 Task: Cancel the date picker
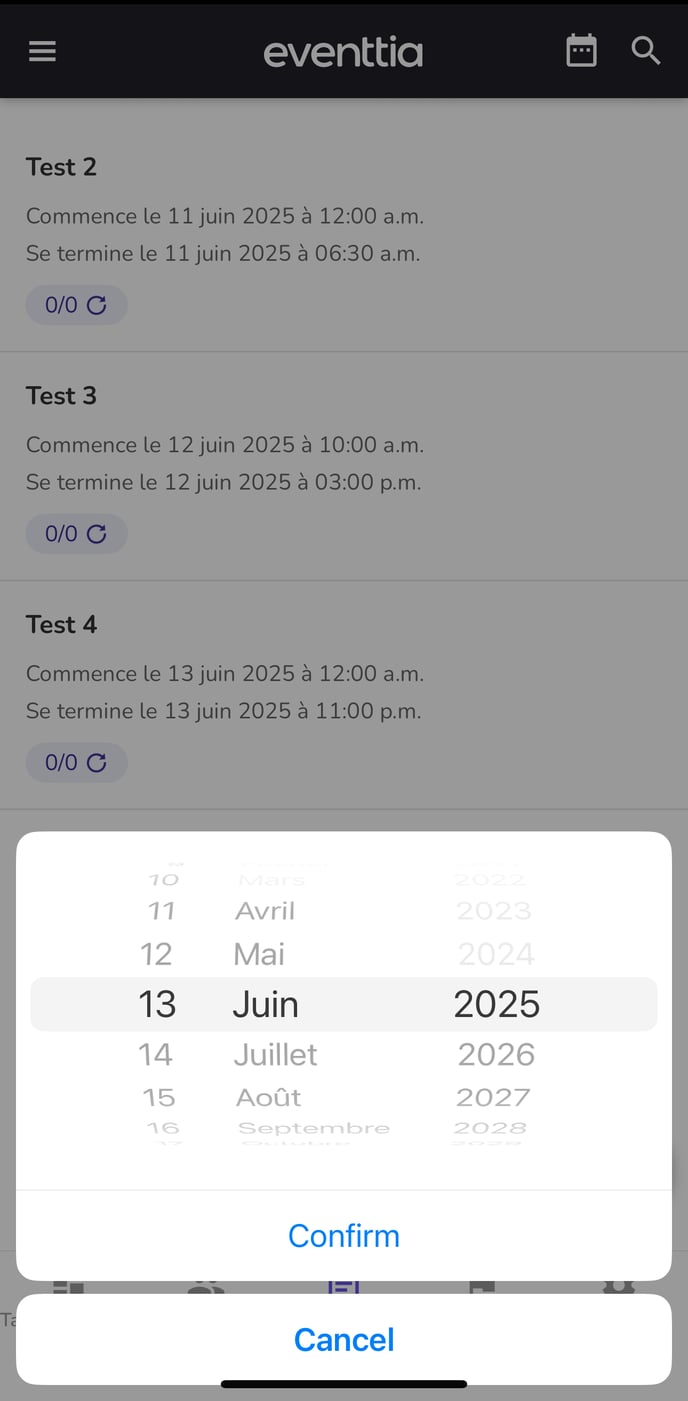click(x=344, y=1339)
